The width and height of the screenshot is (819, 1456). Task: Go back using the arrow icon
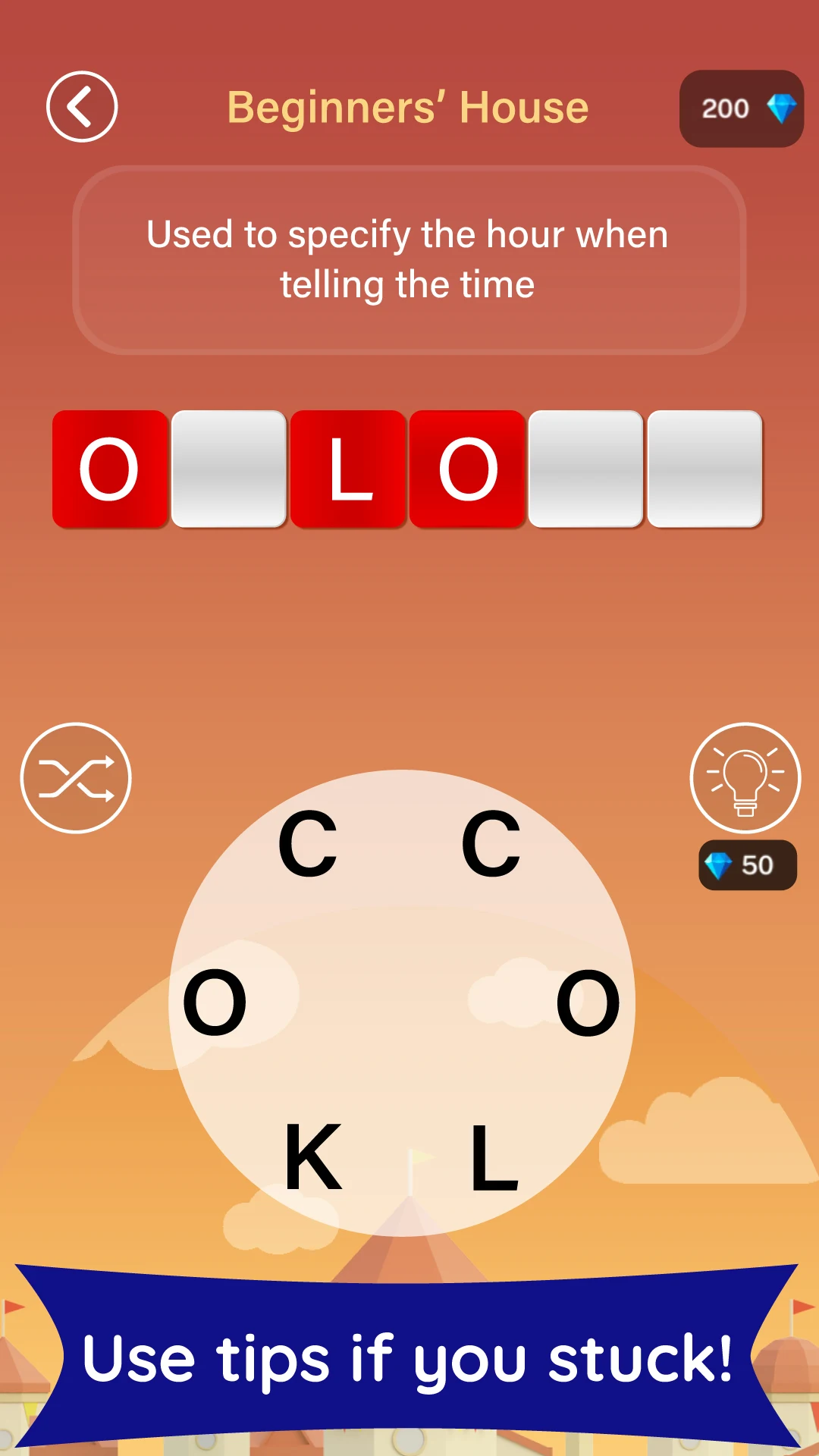pyautogui.click(x=82, y=107)
